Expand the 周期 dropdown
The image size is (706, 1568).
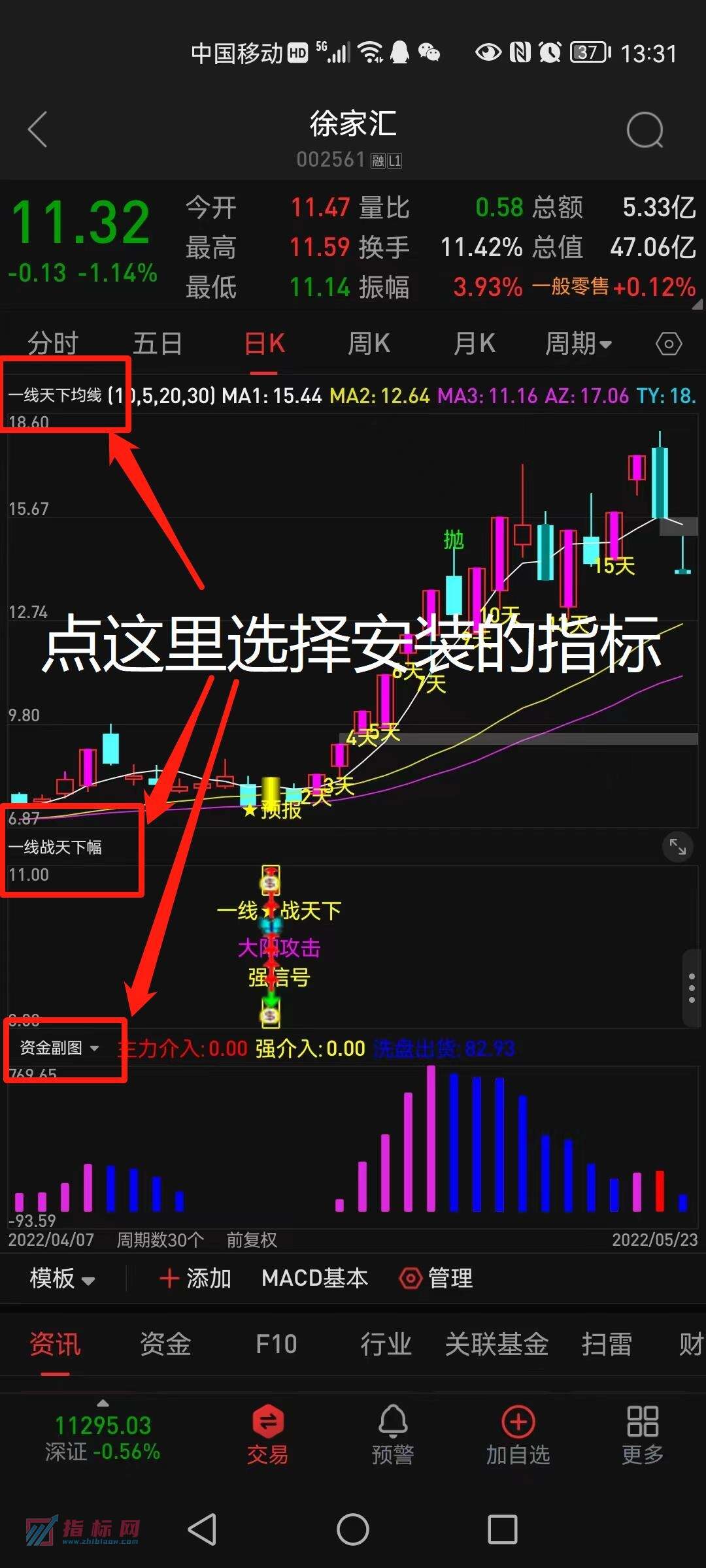(579, 344)
